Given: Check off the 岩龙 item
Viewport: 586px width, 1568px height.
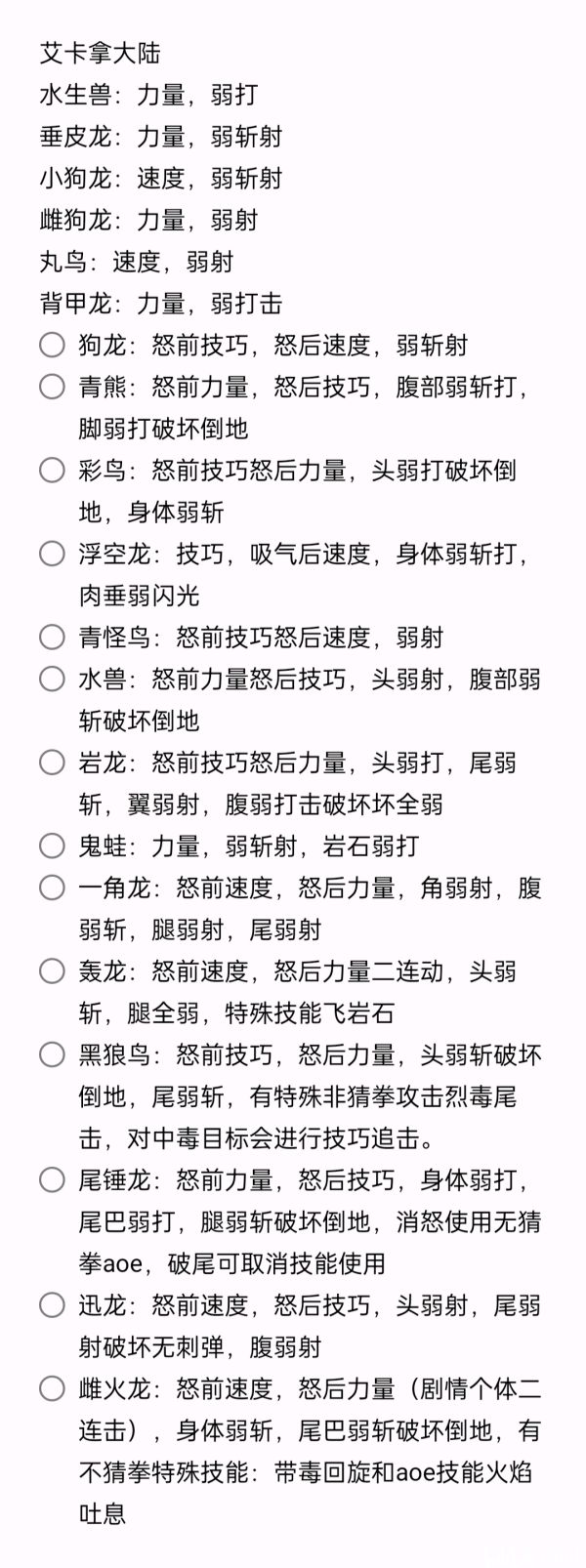Looking at the screenshot, I should [x=52, y=763].
